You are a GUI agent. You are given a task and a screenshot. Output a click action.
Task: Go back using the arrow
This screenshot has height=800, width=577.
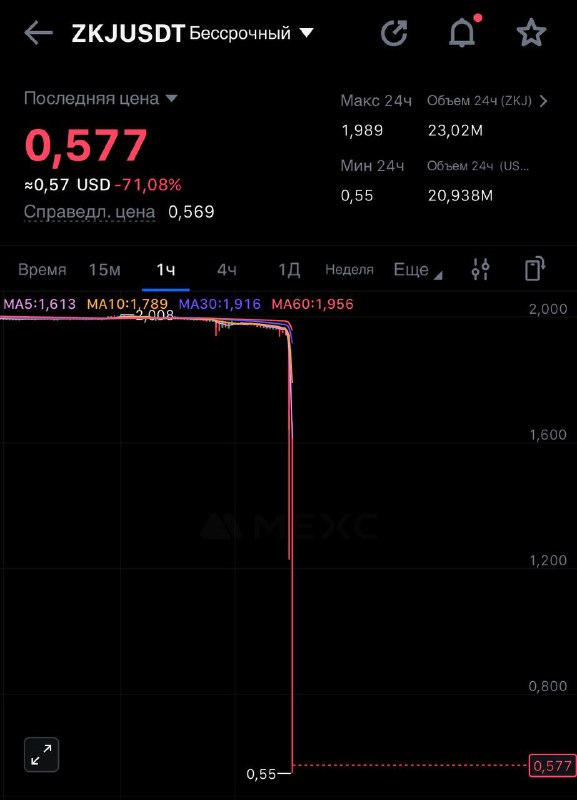pos(38,33)
